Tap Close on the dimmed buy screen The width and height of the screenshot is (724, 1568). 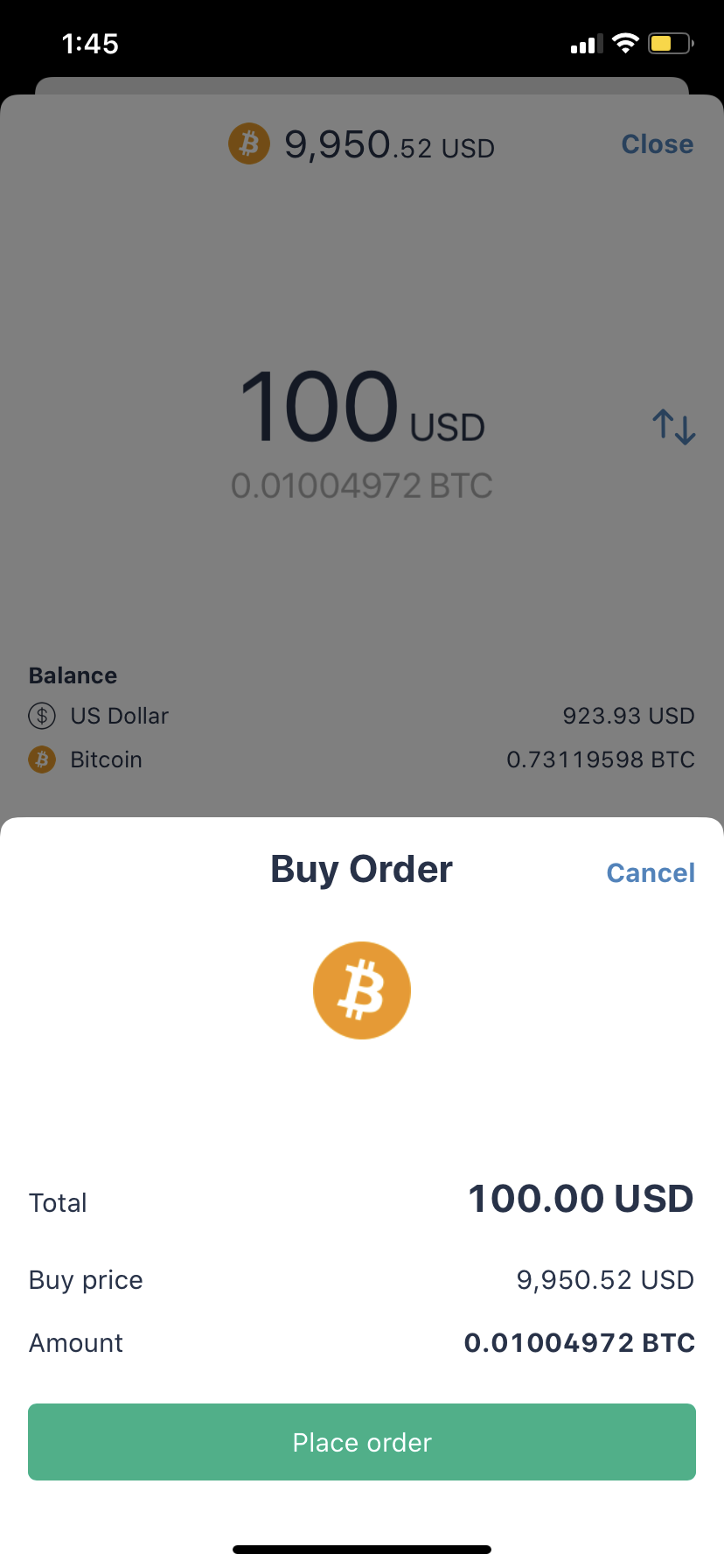658,143
